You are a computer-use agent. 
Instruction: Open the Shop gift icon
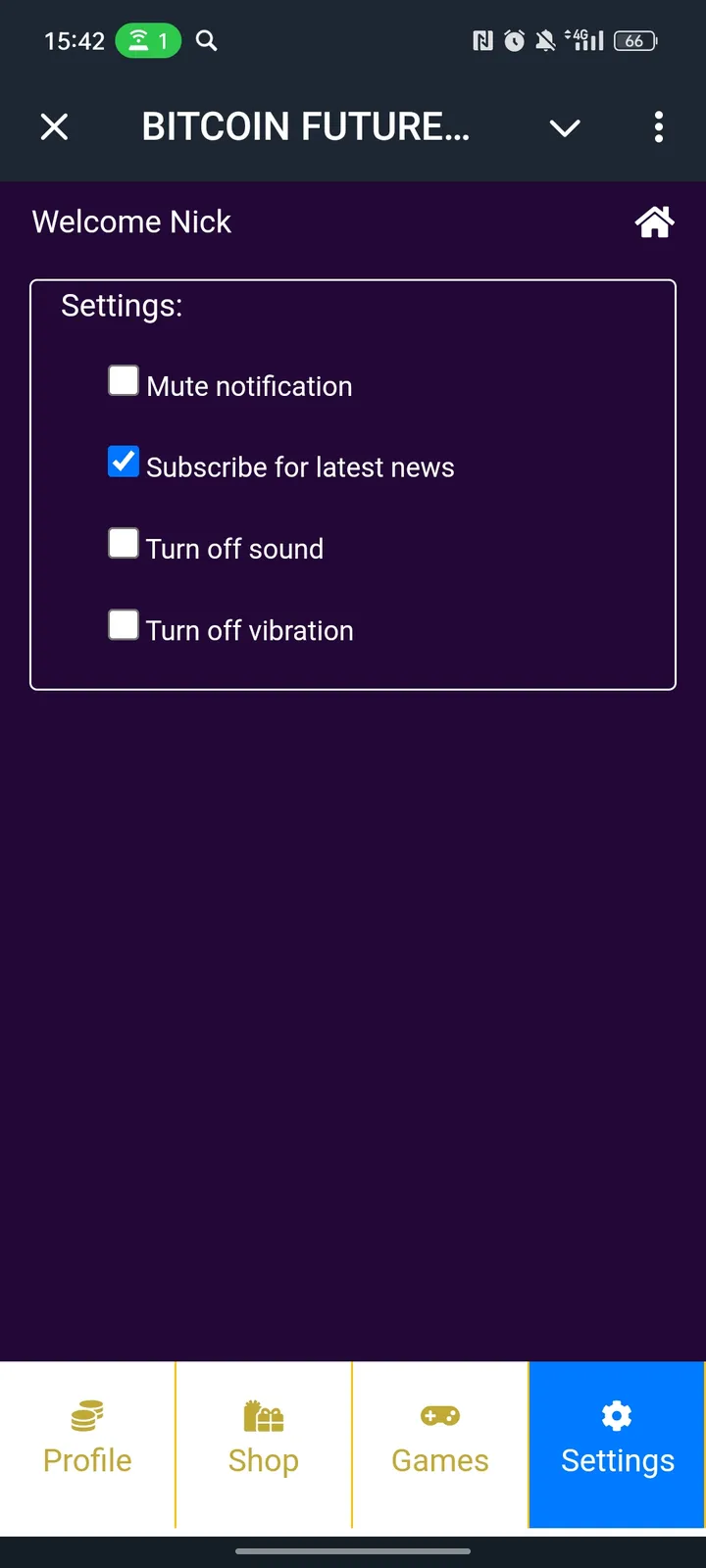263,1414
